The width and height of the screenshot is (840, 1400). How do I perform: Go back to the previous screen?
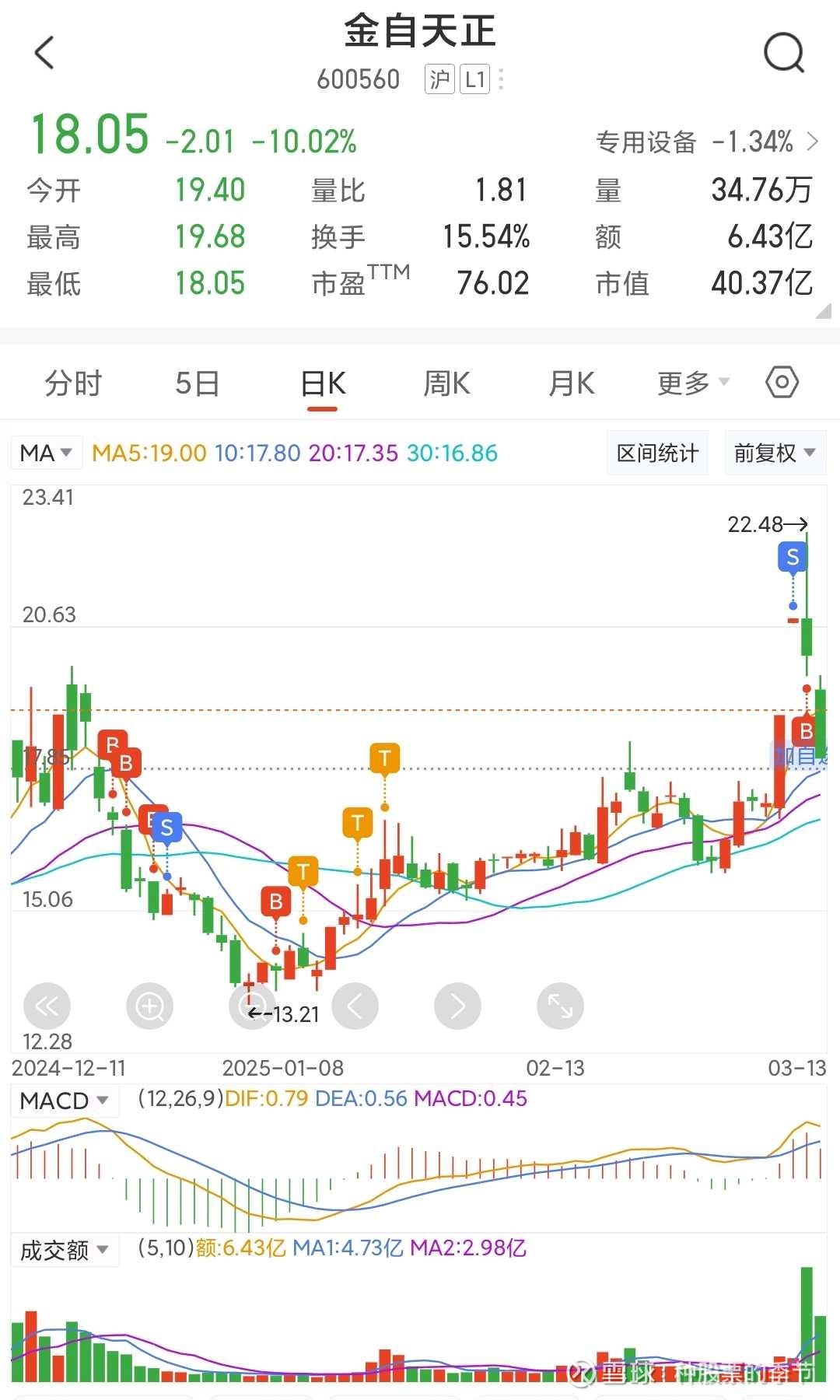[x=45, y=53]
